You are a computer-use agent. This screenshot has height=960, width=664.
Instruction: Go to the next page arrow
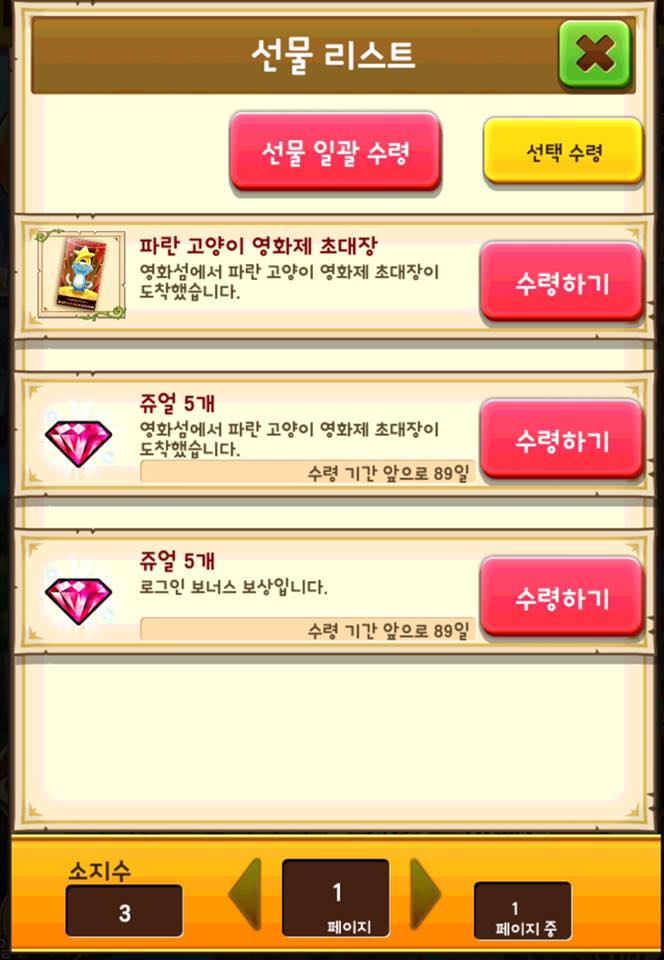tap(425, 894)
